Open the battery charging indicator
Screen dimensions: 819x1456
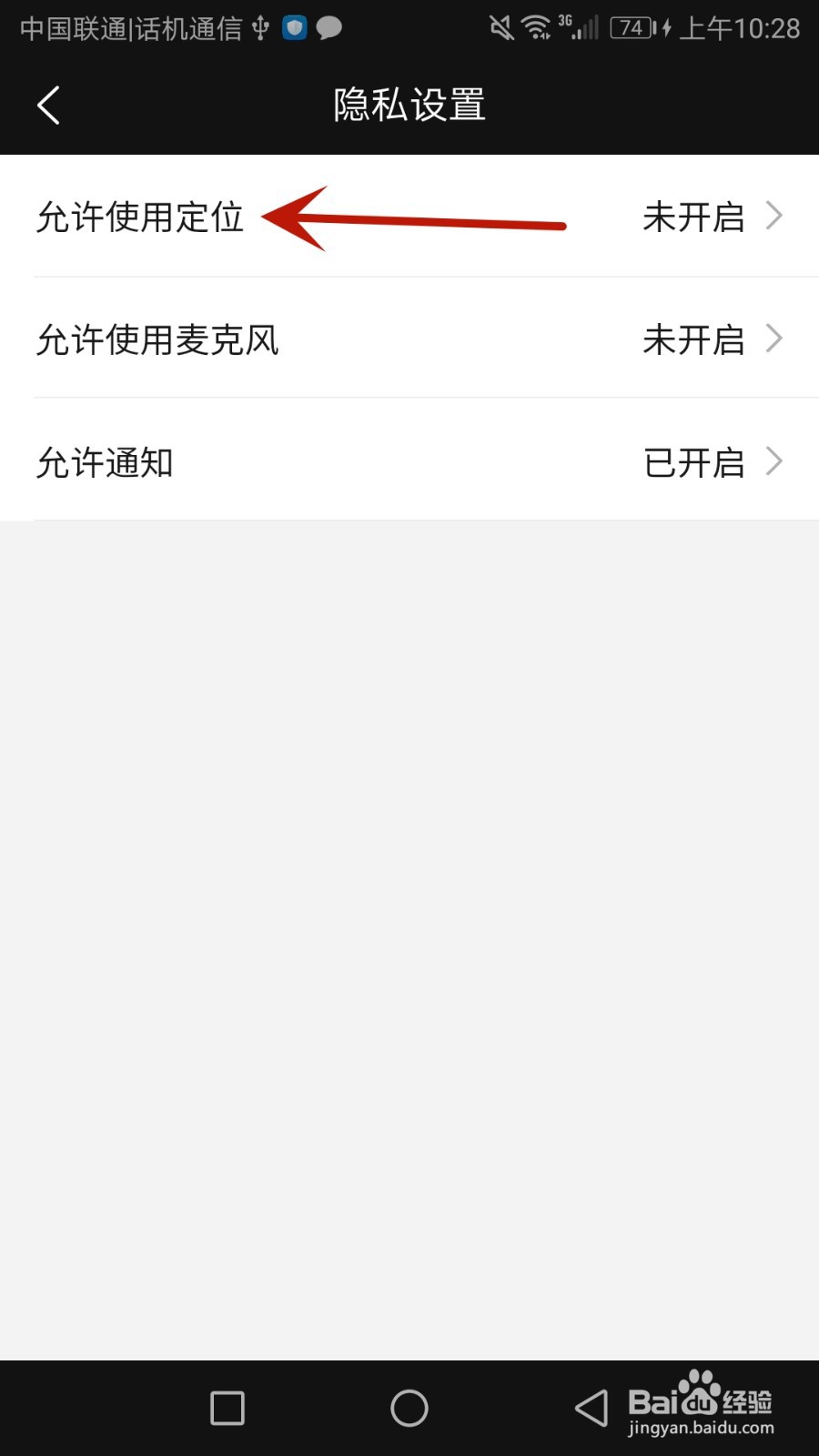click(x=632, y=27)
